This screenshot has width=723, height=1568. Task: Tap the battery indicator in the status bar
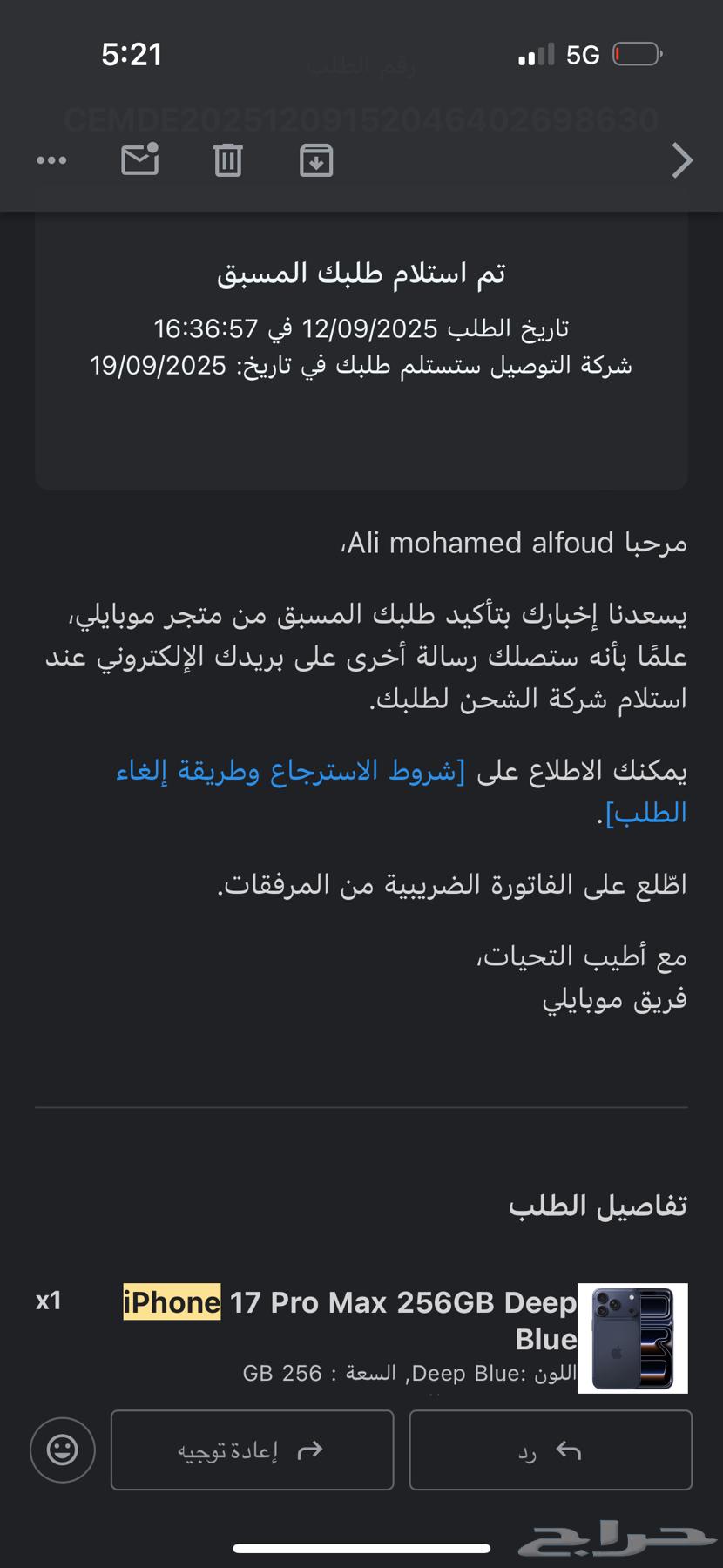click(x=639, y=54)
